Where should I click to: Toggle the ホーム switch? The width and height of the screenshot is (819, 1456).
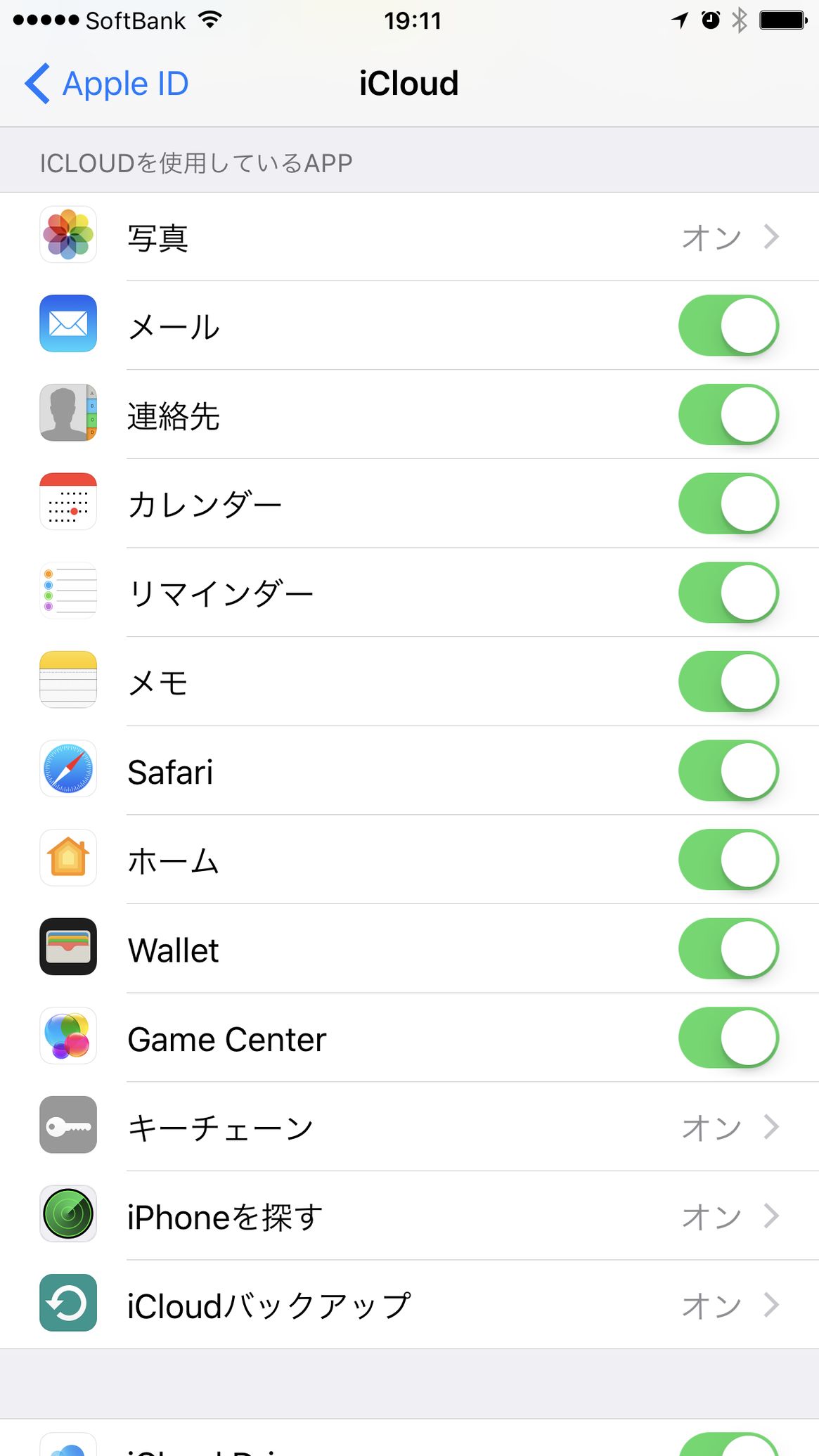[x=728, y=860]
